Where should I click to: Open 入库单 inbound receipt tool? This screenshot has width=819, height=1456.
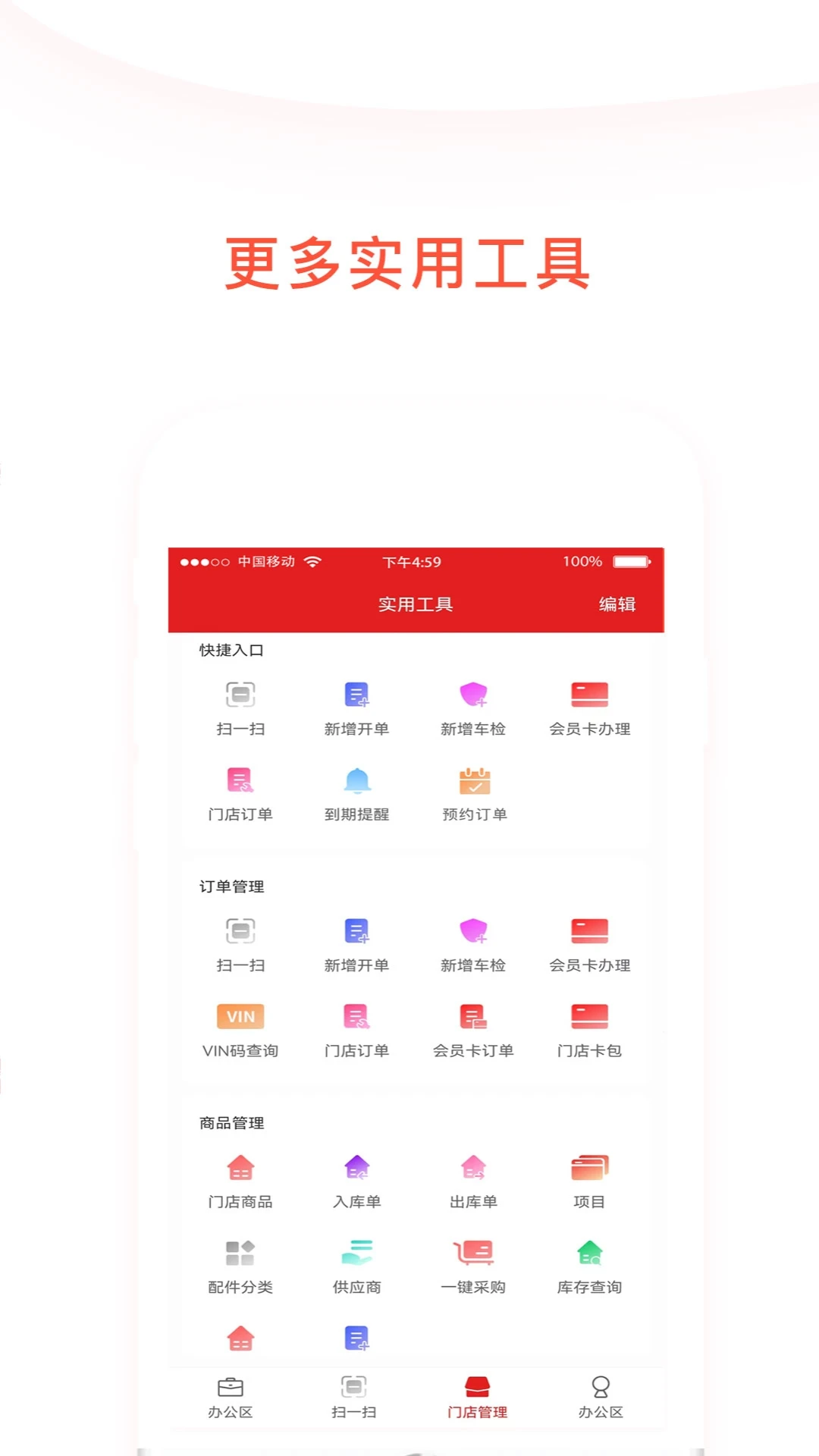pyautogui.click(x=356, y=1179)
